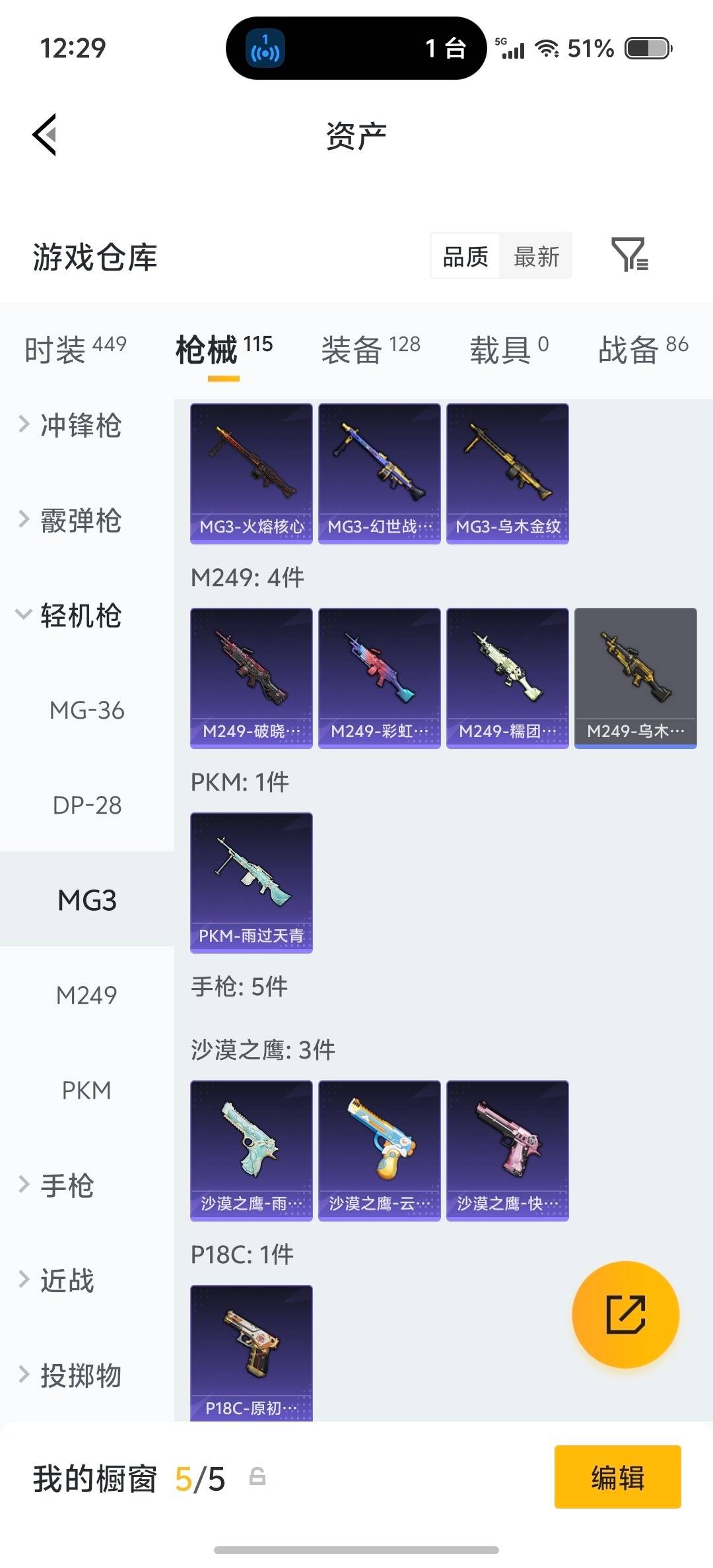
Task: Collapse the 轻机枪 category
Action: coord(71,616)
